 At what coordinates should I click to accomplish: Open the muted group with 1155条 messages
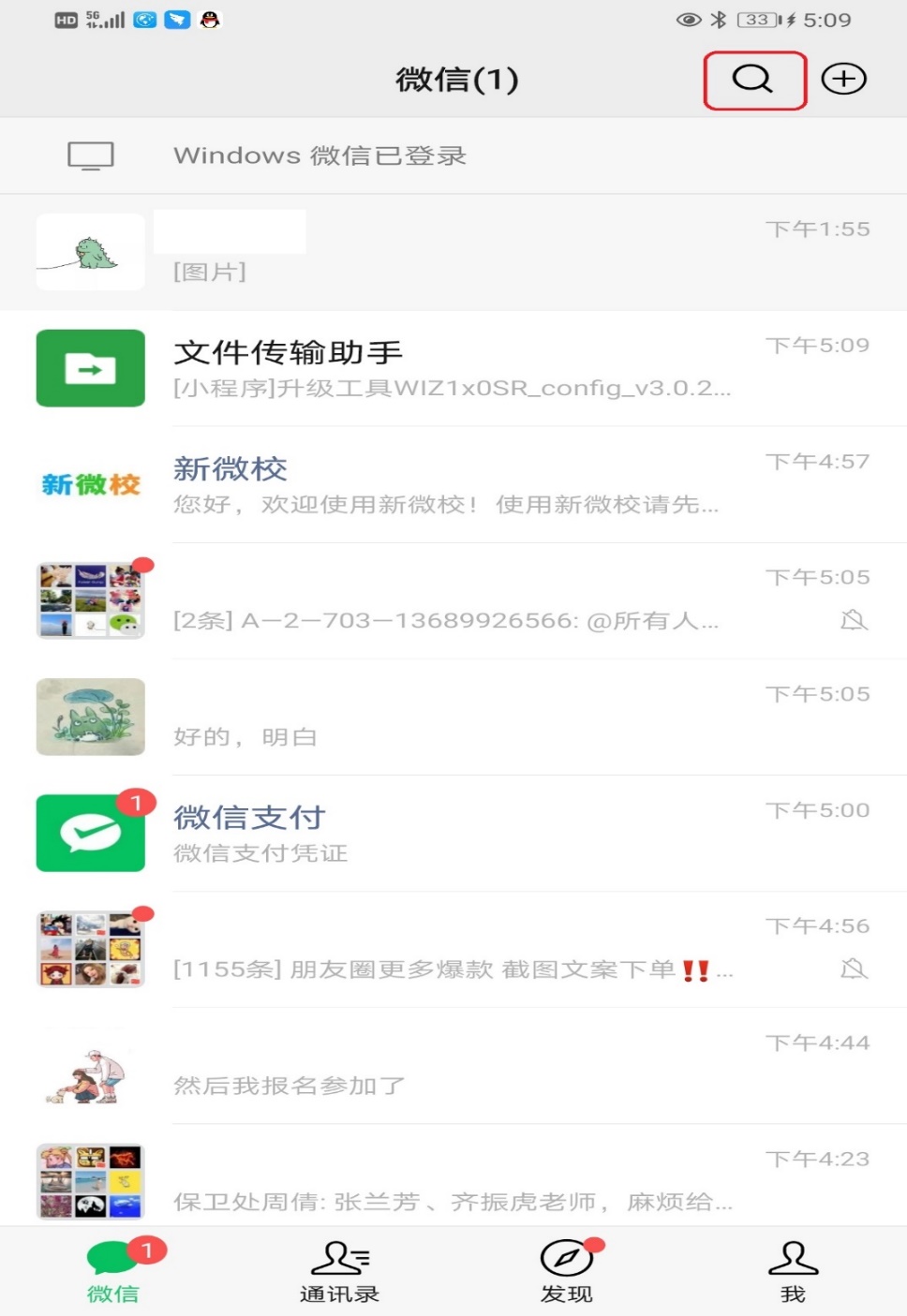click(x=453, y=949)
